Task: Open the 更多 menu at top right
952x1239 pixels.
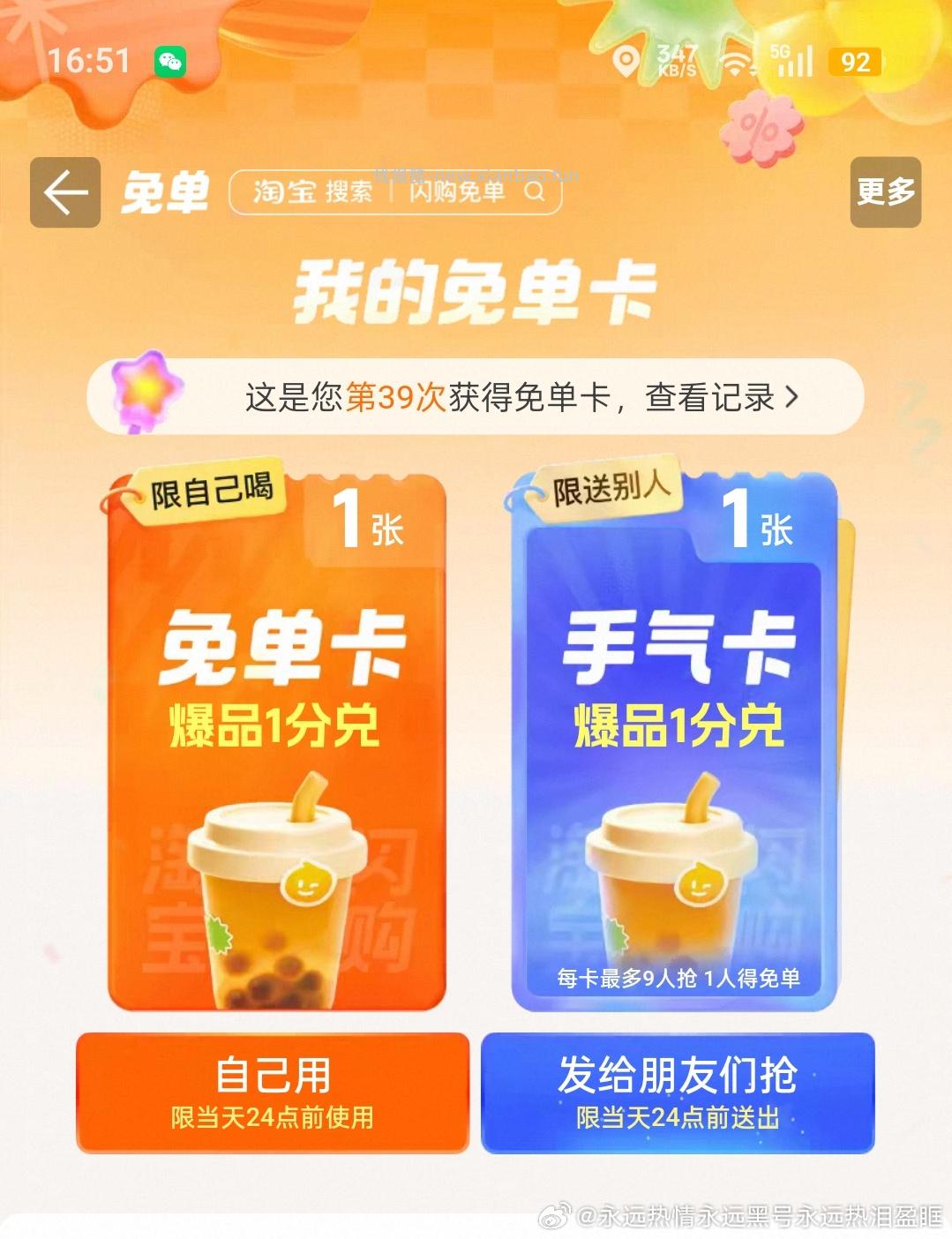Action: click(884, 191)
